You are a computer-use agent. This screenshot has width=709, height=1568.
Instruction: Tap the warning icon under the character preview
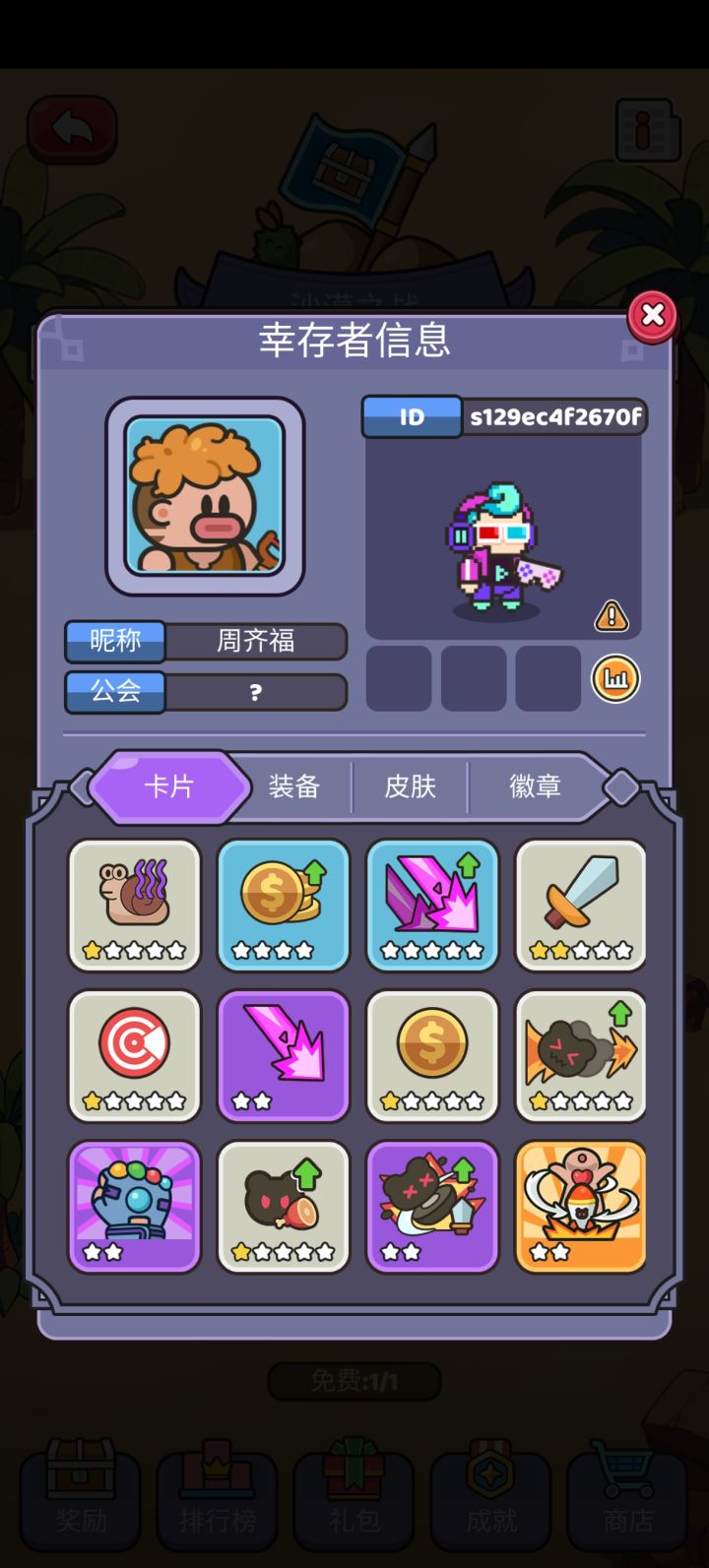coord(611,616)
